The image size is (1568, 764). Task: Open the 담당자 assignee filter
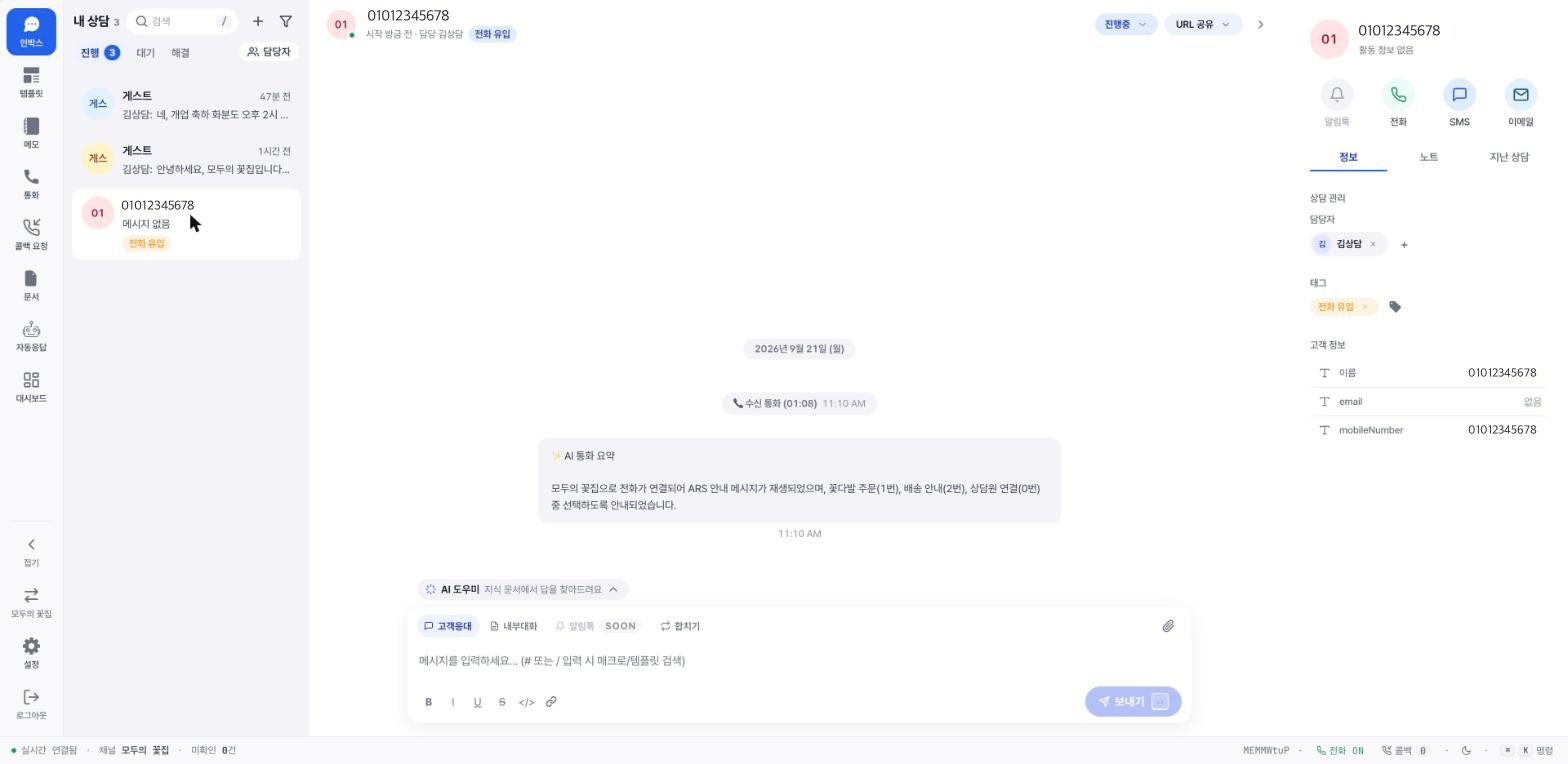(x=269, y=52)
